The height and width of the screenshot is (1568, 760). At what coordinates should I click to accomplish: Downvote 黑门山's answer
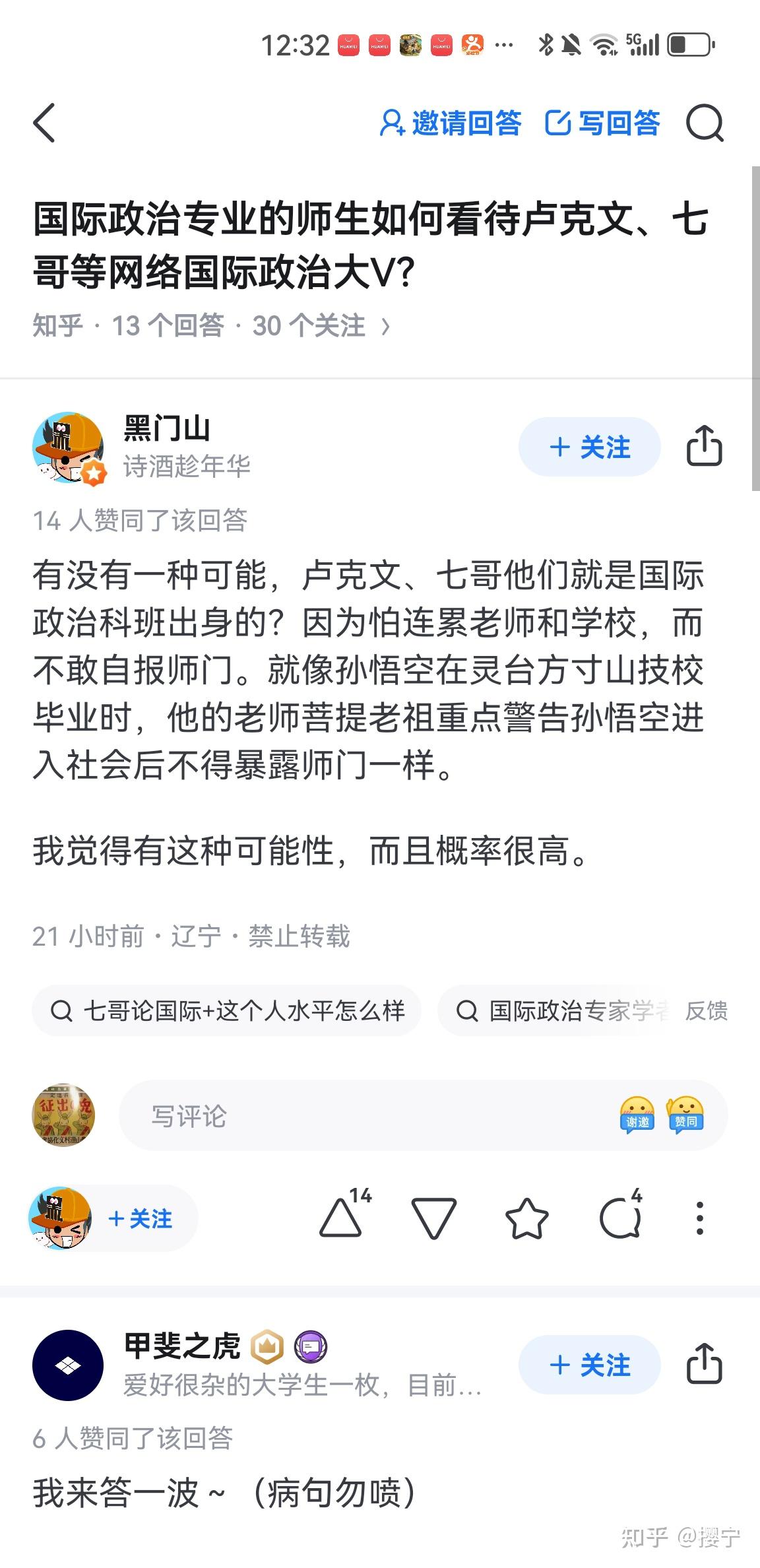tap(433, 1218)
